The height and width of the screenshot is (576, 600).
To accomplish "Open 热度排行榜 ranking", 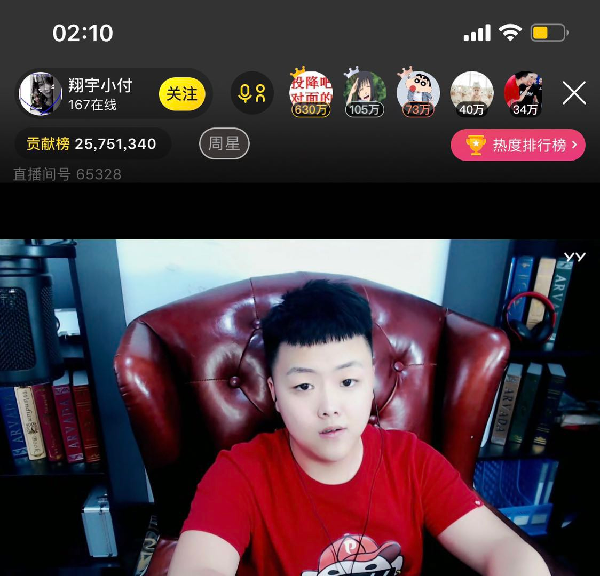I will [518, 145].
